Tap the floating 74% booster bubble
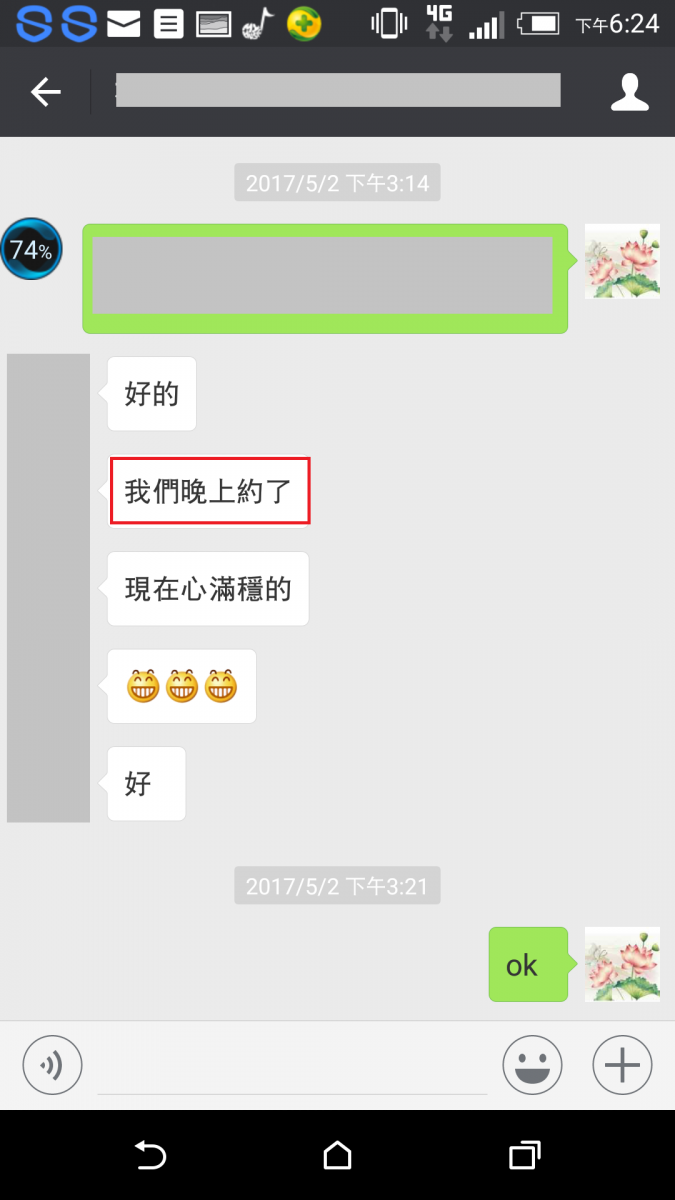The height and width of the screenshot is (1200, 675). click(x=31, y=249)
